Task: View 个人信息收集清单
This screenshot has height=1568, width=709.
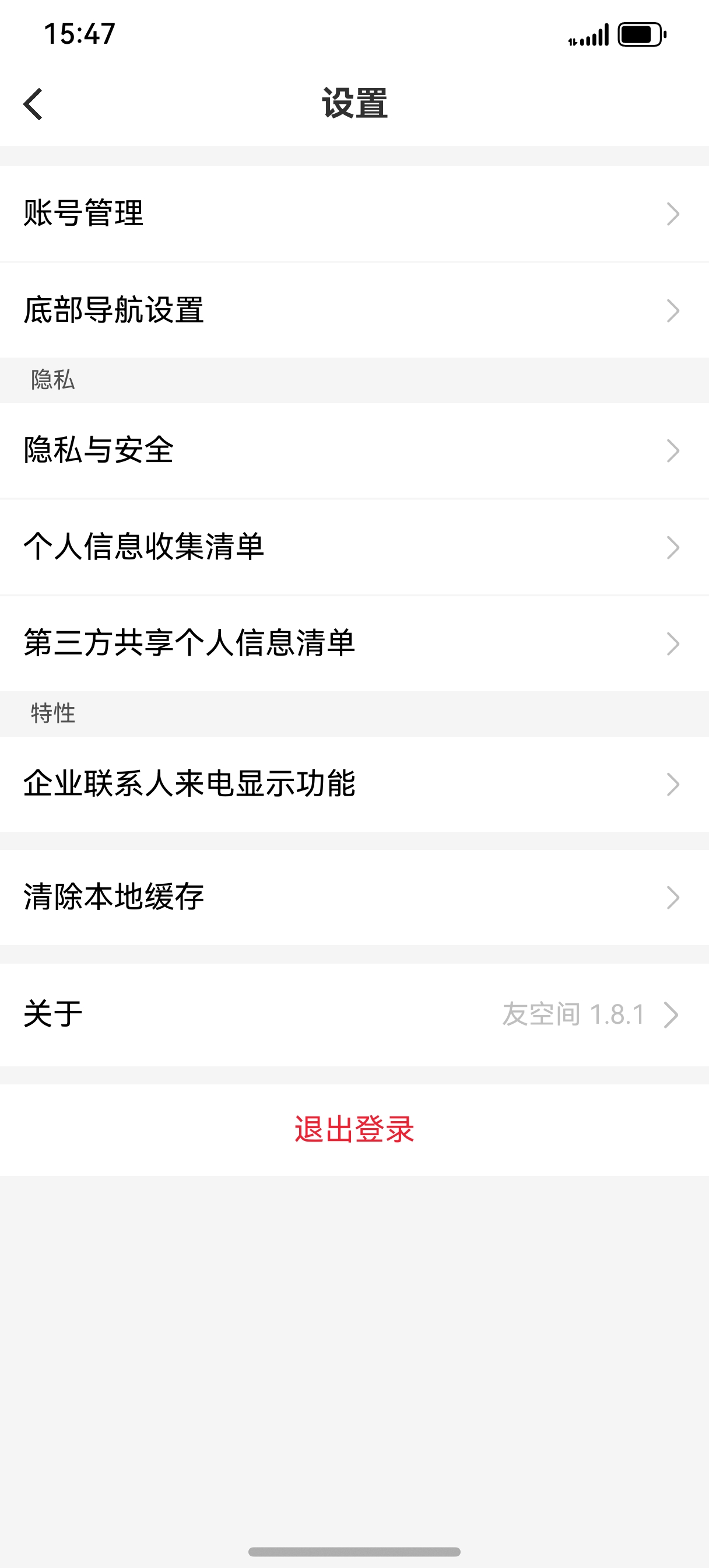Action: click(354, 547)
